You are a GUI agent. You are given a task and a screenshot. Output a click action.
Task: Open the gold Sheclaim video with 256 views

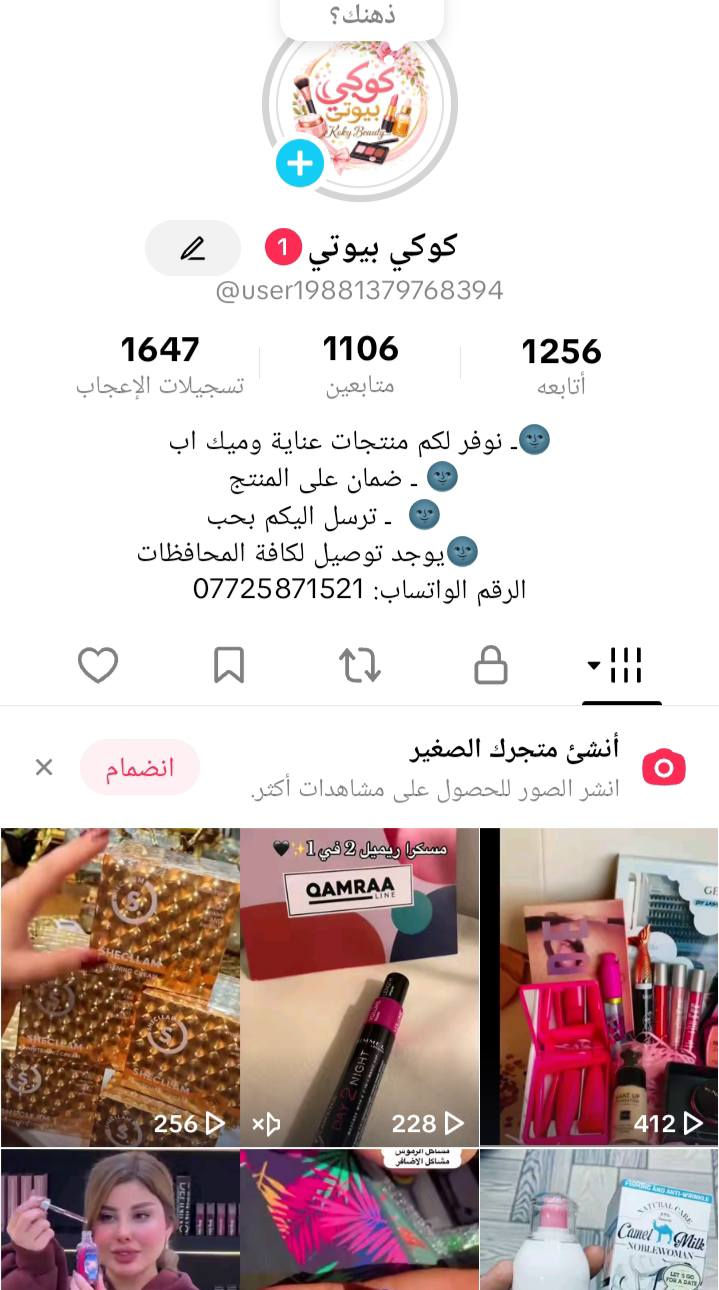tap(120, 986)
